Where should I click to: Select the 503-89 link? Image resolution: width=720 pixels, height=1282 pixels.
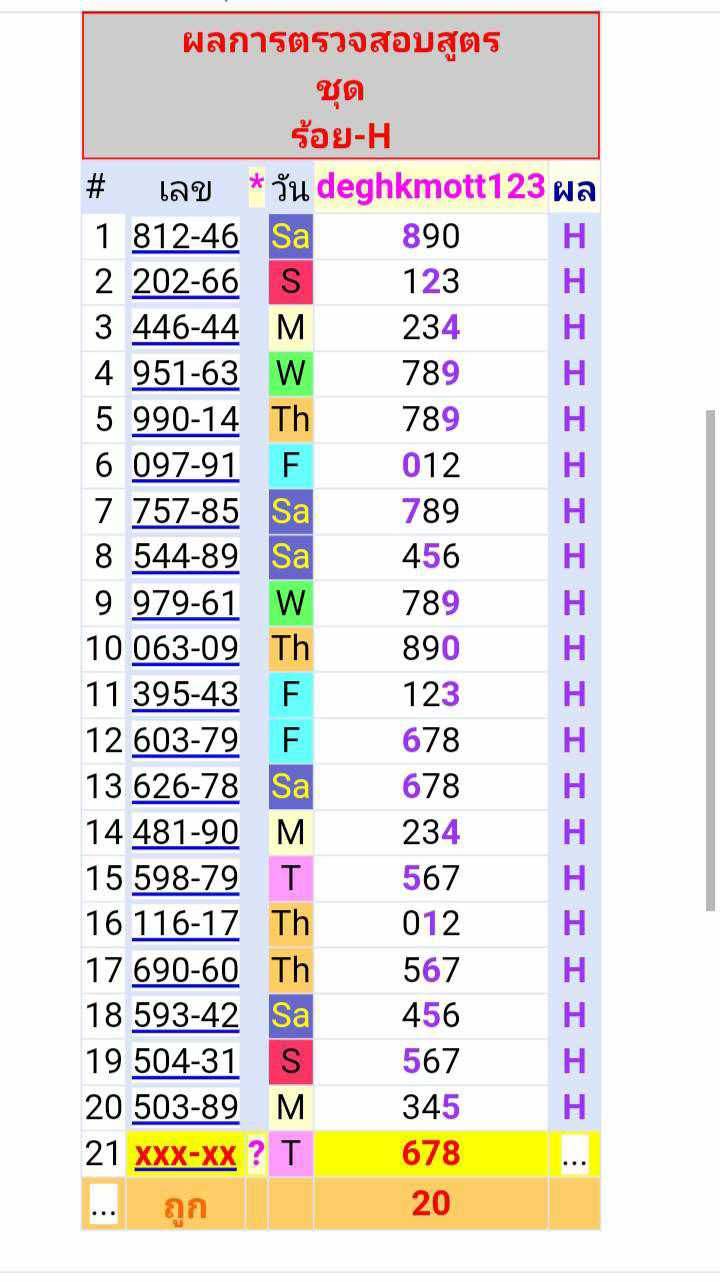click(186, 1107)
